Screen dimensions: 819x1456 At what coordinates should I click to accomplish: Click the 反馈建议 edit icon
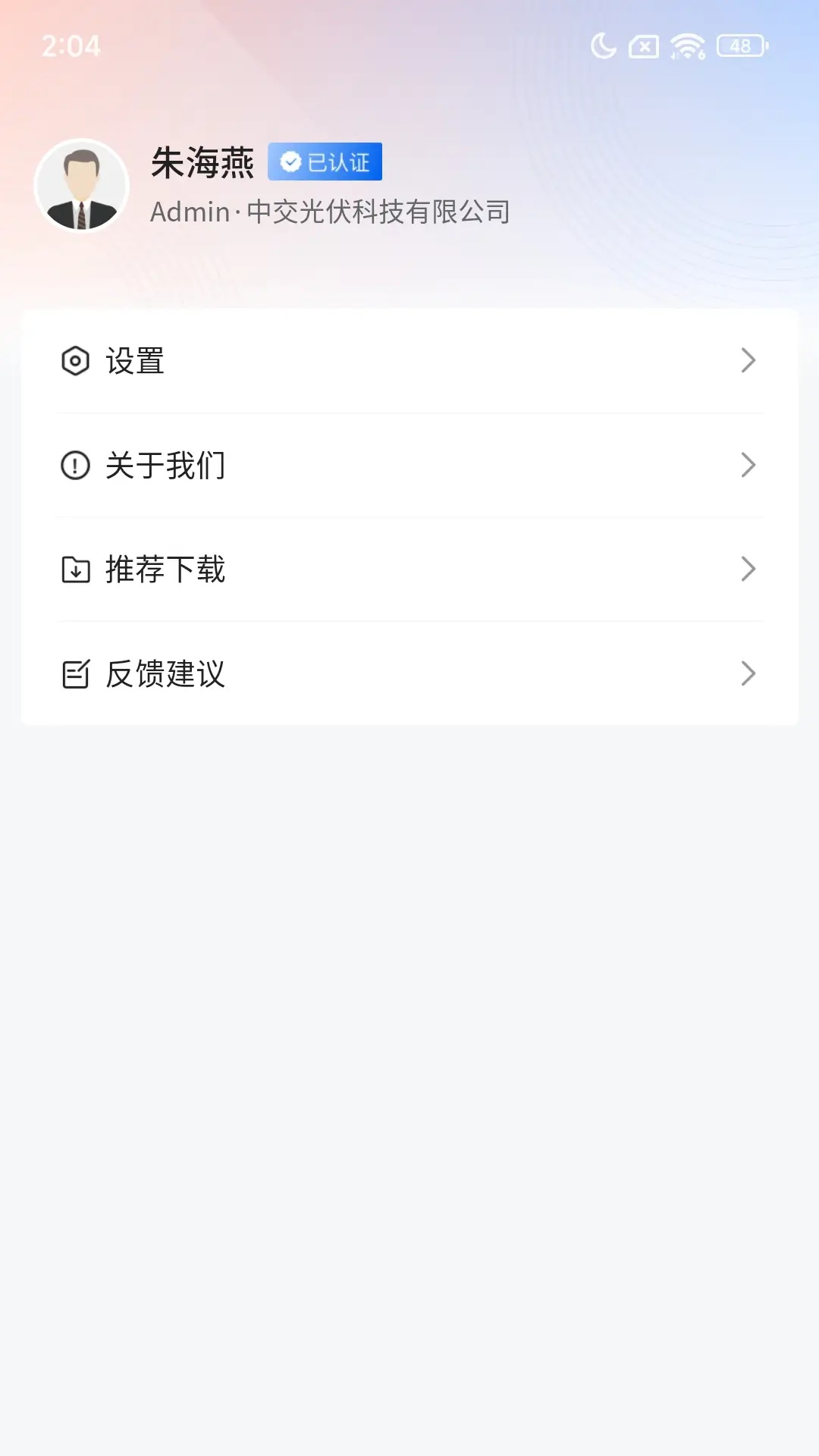point(74,675)
